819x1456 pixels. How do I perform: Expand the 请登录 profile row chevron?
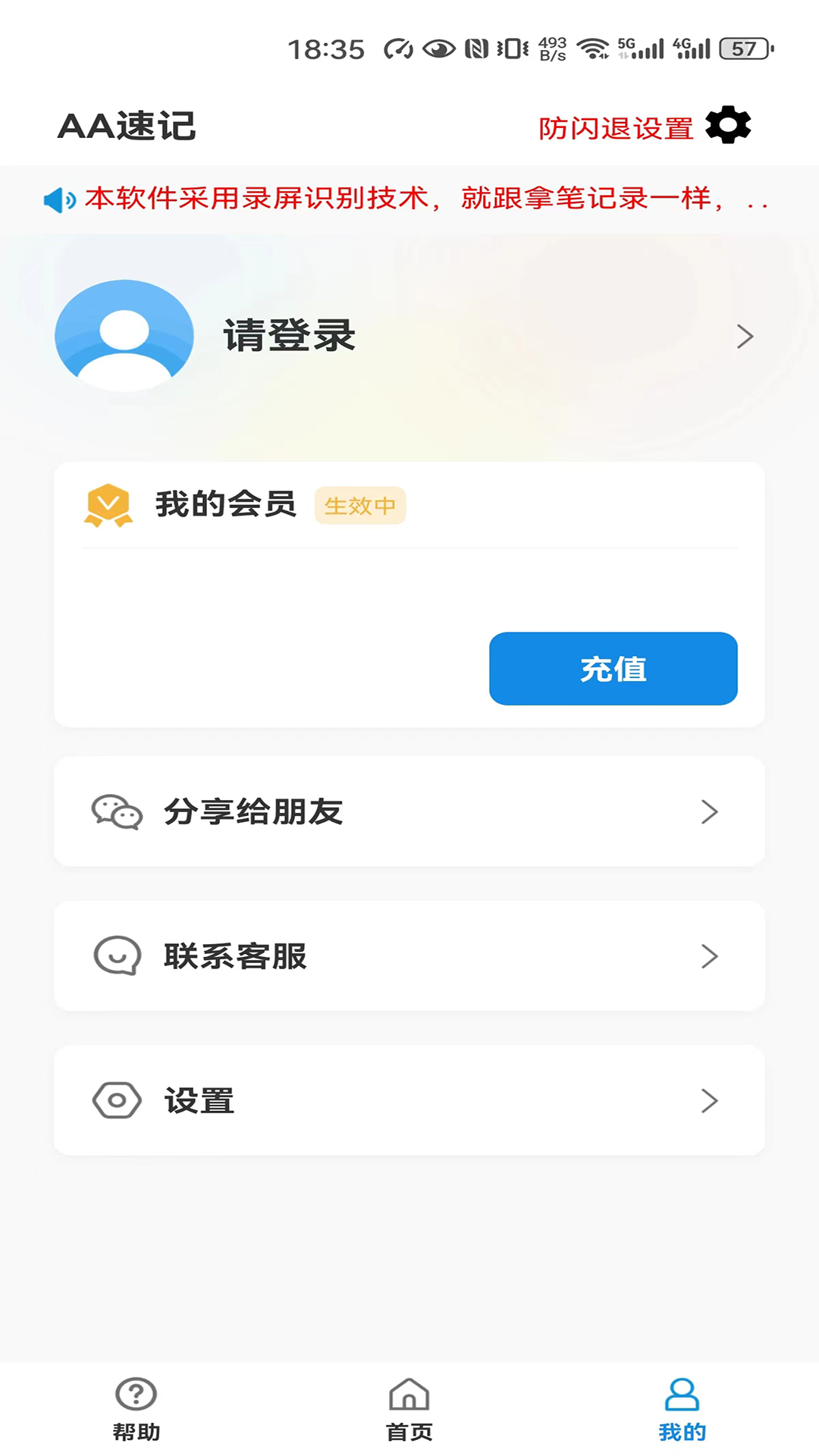pos(745,336)
